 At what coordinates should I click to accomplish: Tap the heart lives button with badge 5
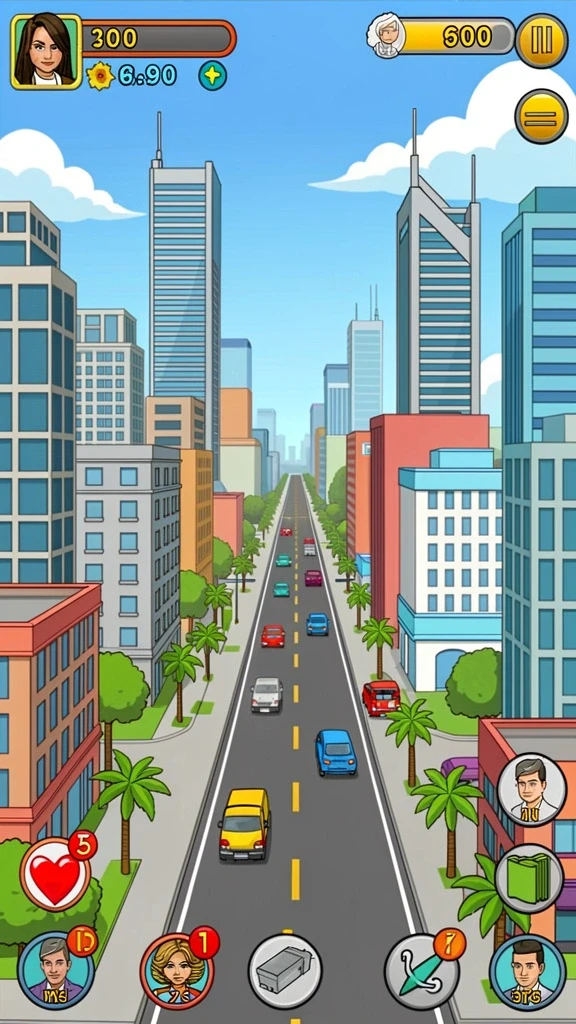click(x=56, y=874)
